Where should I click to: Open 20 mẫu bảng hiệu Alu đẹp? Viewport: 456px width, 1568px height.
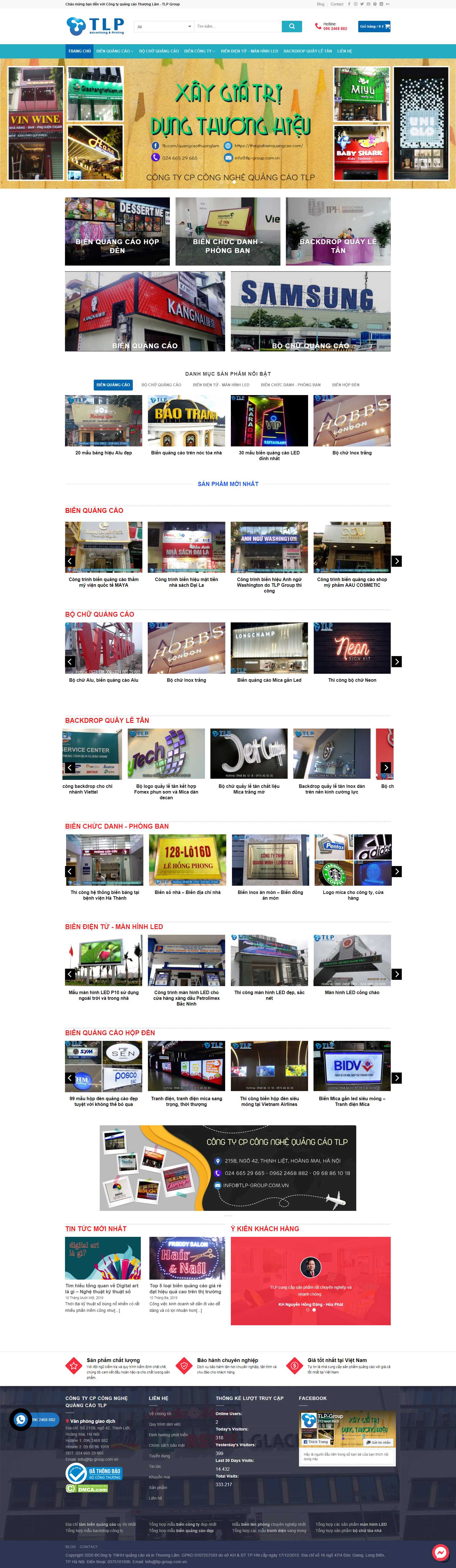coord(103,453)
